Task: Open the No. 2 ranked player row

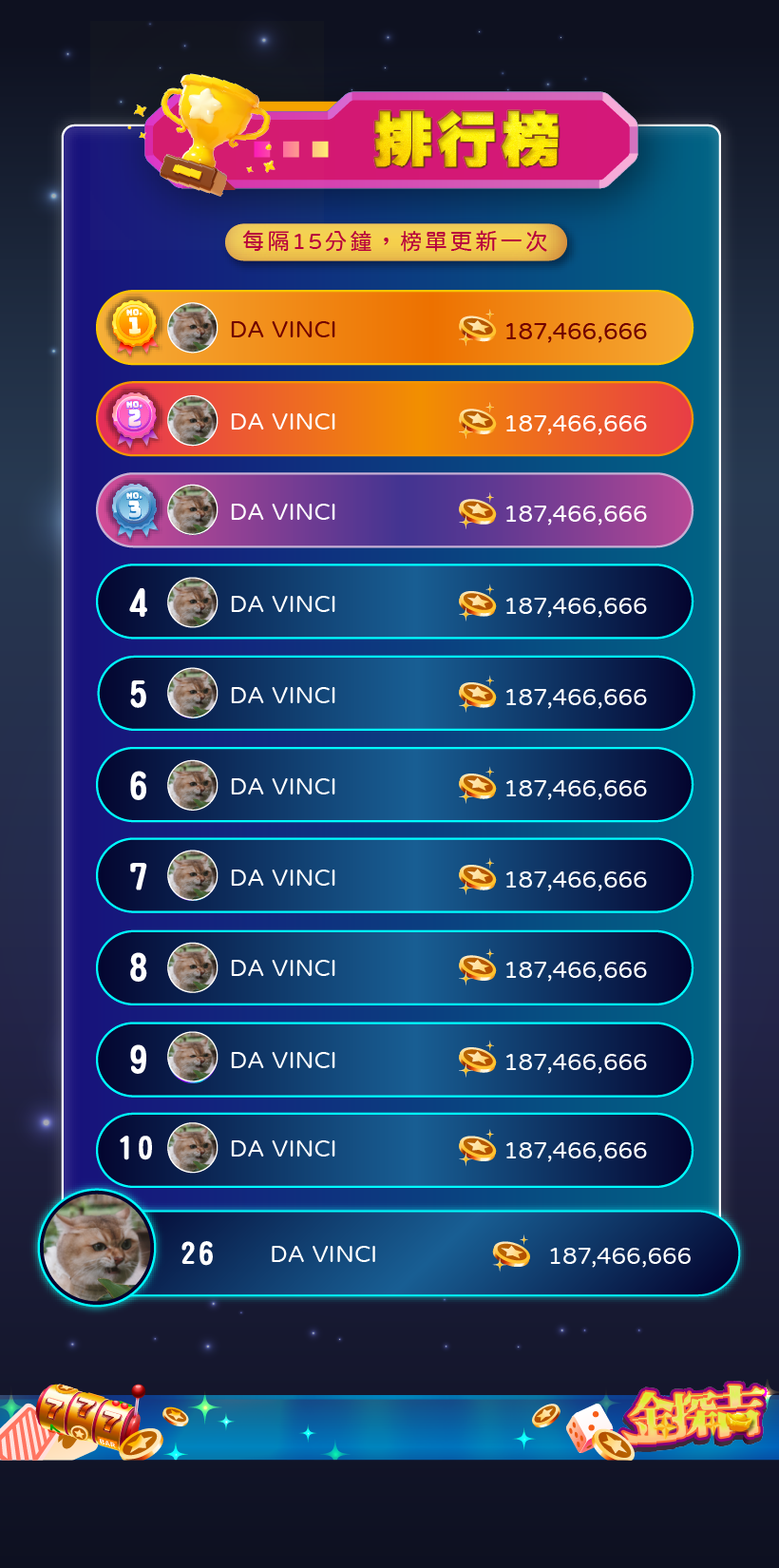Action: [394, 419]
